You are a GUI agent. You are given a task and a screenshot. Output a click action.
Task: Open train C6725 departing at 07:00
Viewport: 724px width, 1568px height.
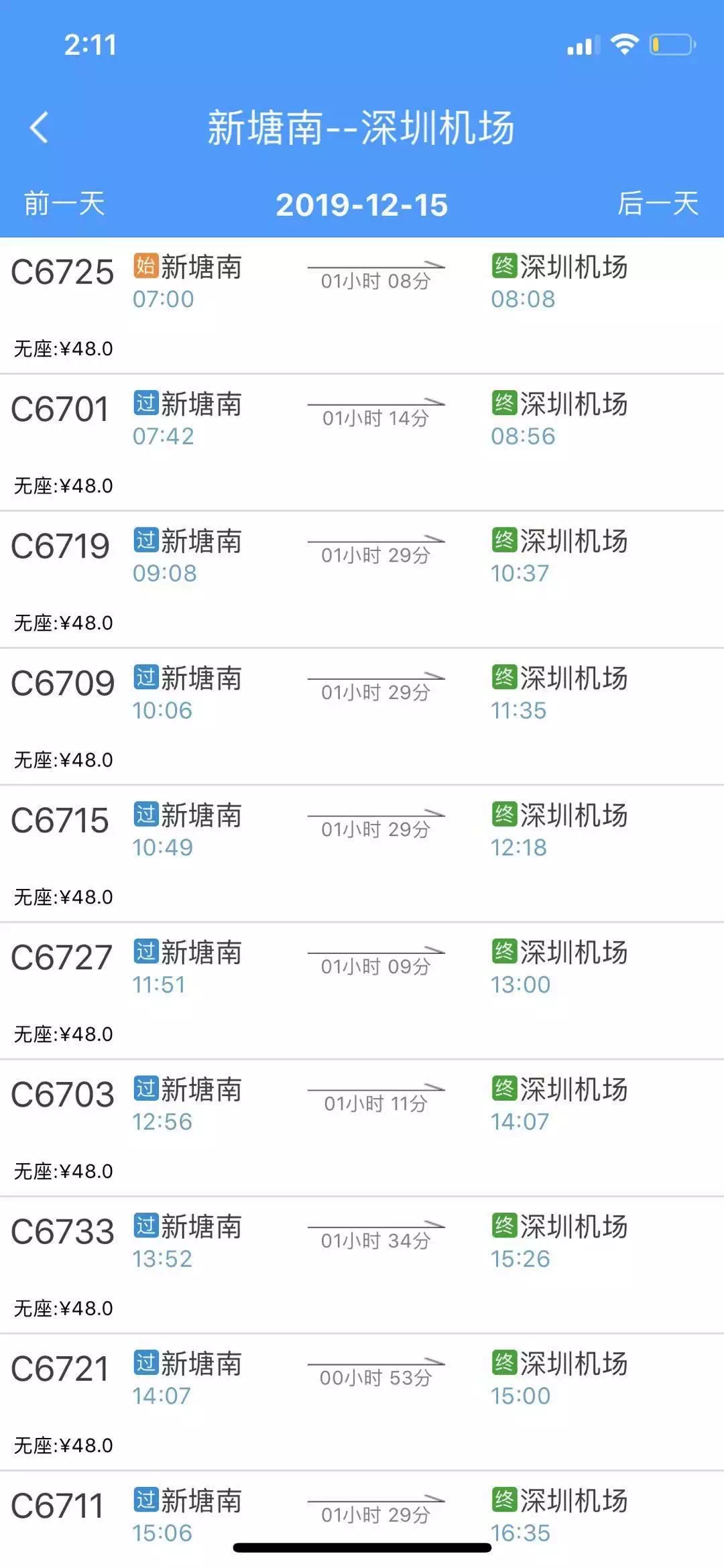(362, 305)
